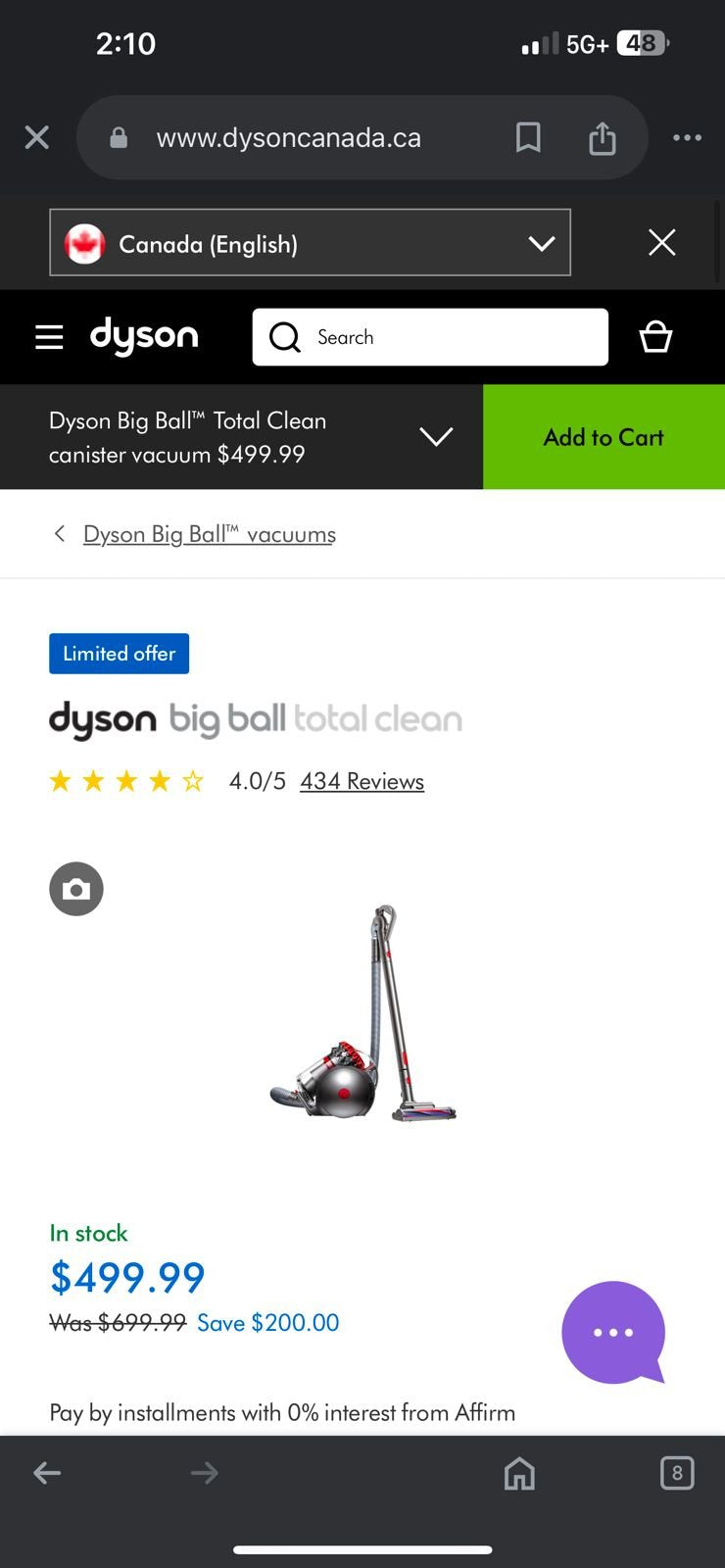Open the shopping basket

(655, 337)
